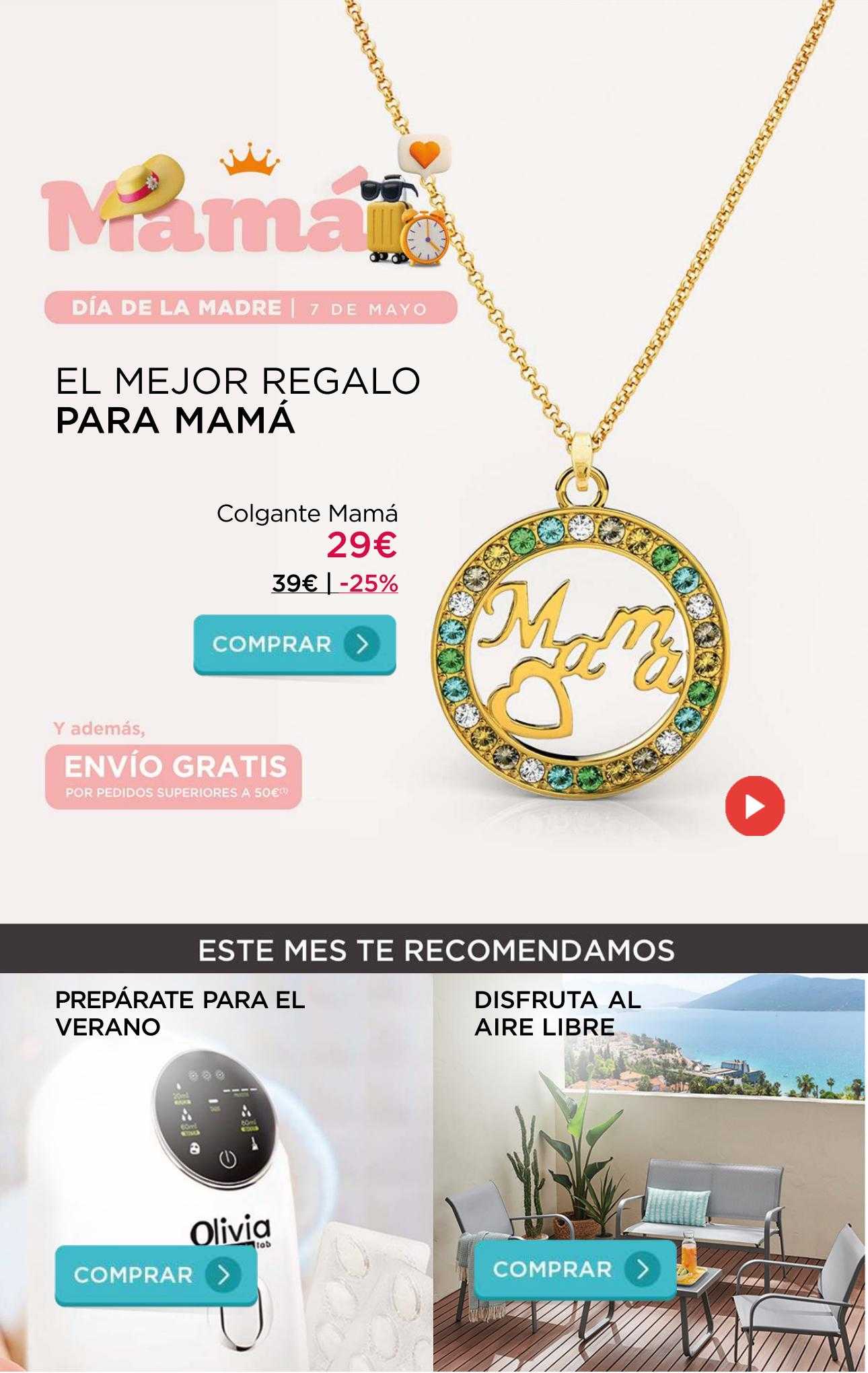Tap Comprar under Prepárate para el verano
Screen dimensions: 868x1373
tap(155, 1274)
